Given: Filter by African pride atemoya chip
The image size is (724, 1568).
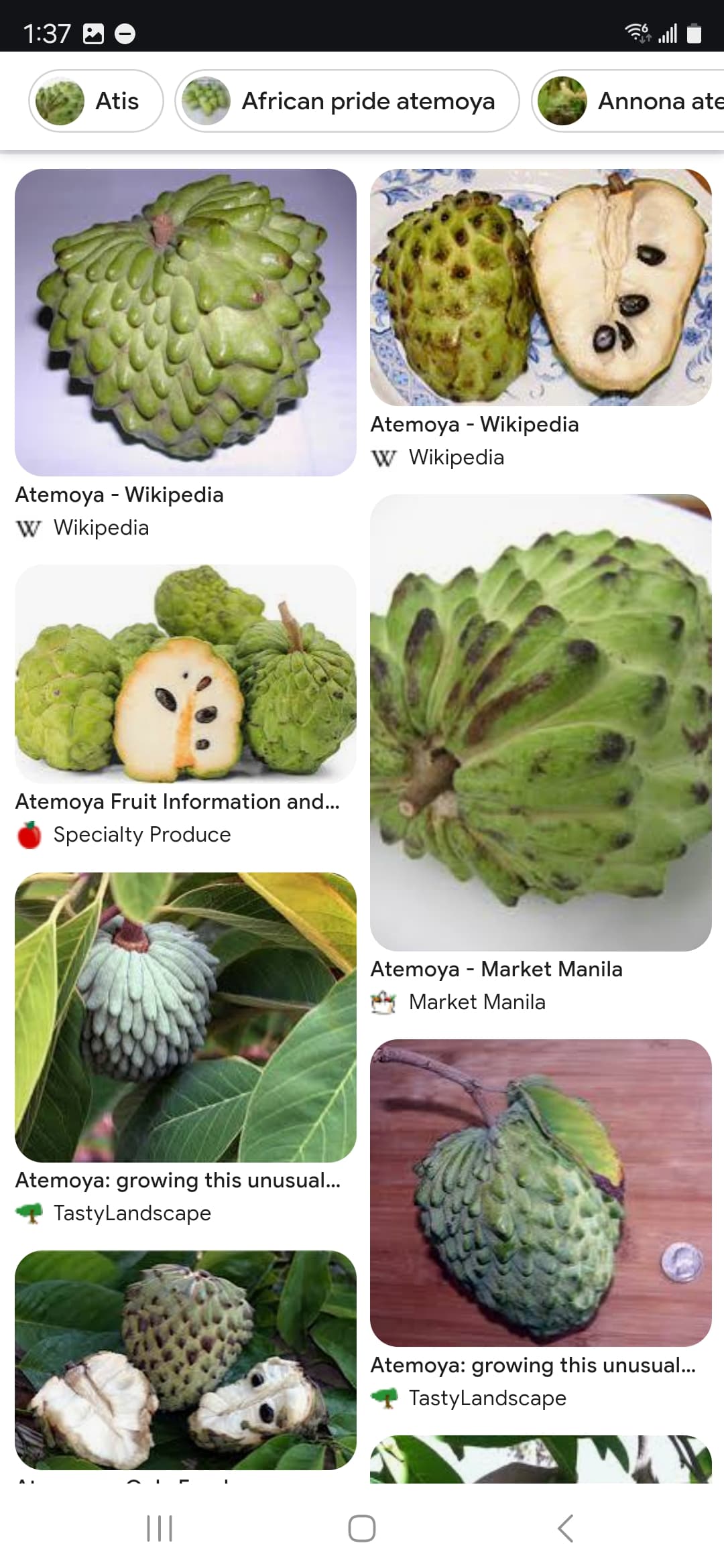Looking at the screenshot, I should click(x=347, y=101).
